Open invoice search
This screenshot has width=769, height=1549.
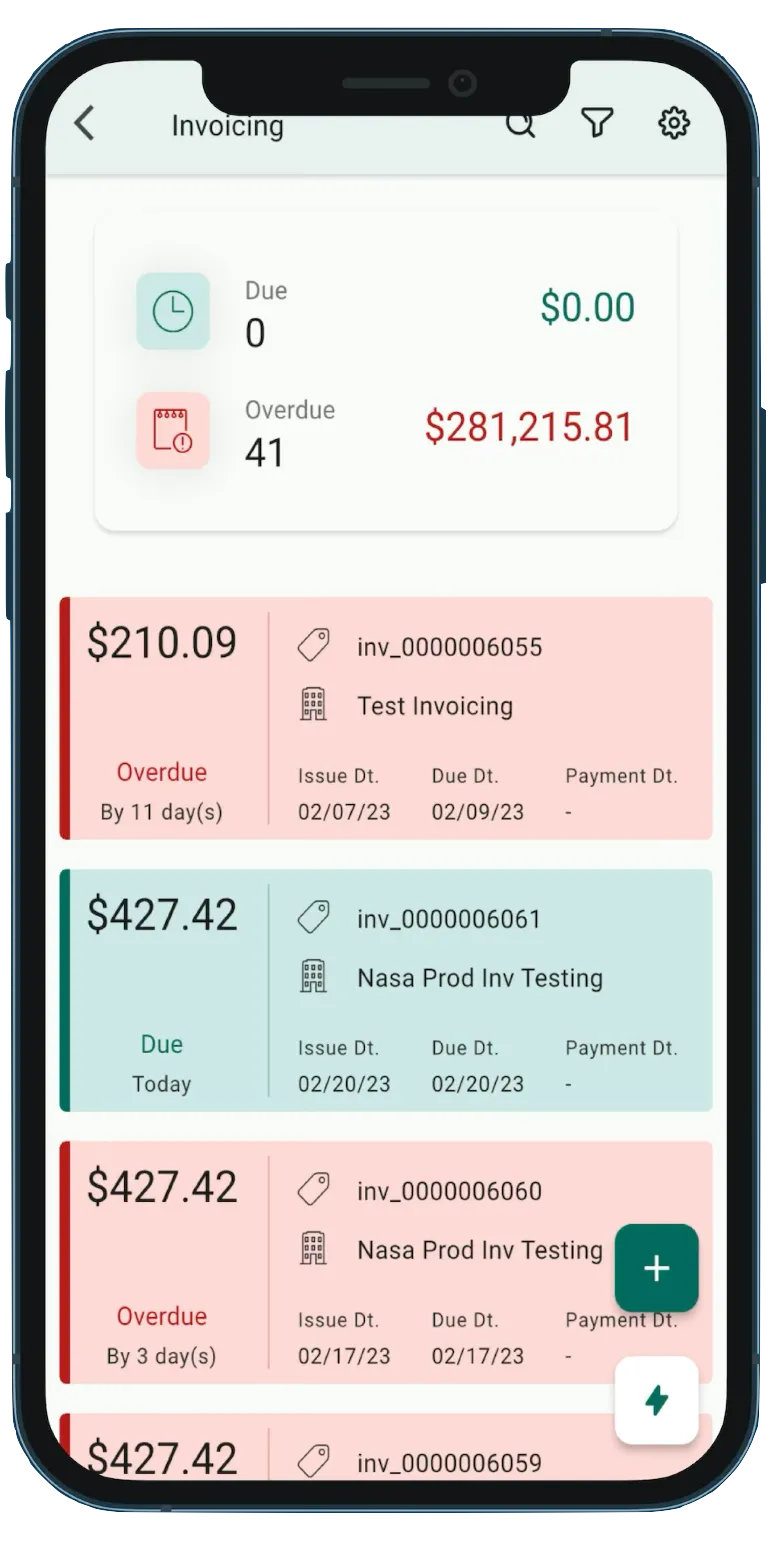pos(520,124)
